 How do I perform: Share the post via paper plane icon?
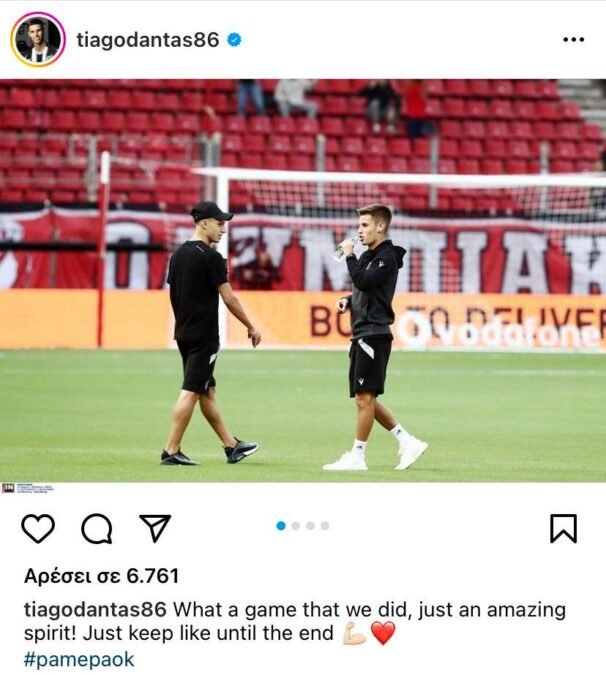click(155, 528)
